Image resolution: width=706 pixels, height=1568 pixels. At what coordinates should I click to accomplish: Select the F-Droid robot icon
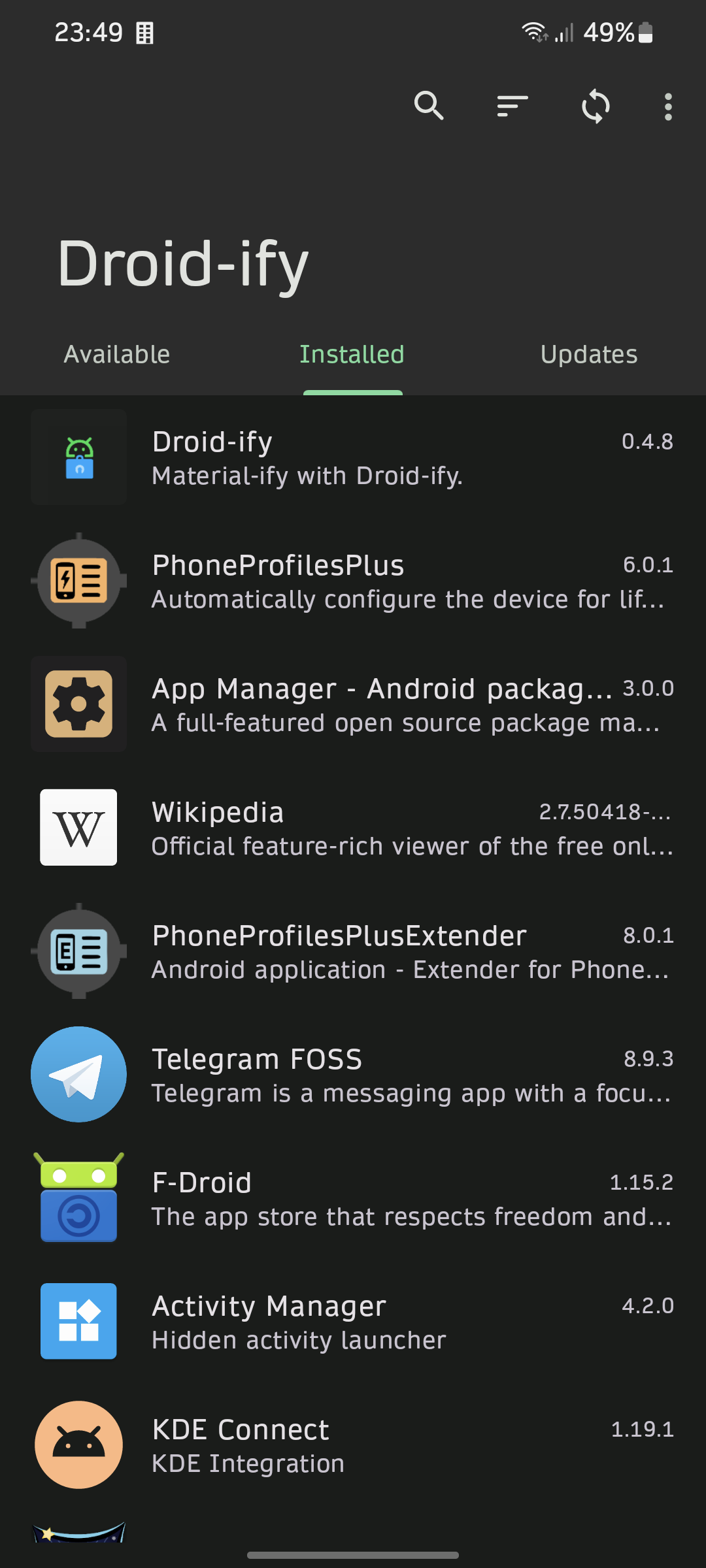(78, 1198)
